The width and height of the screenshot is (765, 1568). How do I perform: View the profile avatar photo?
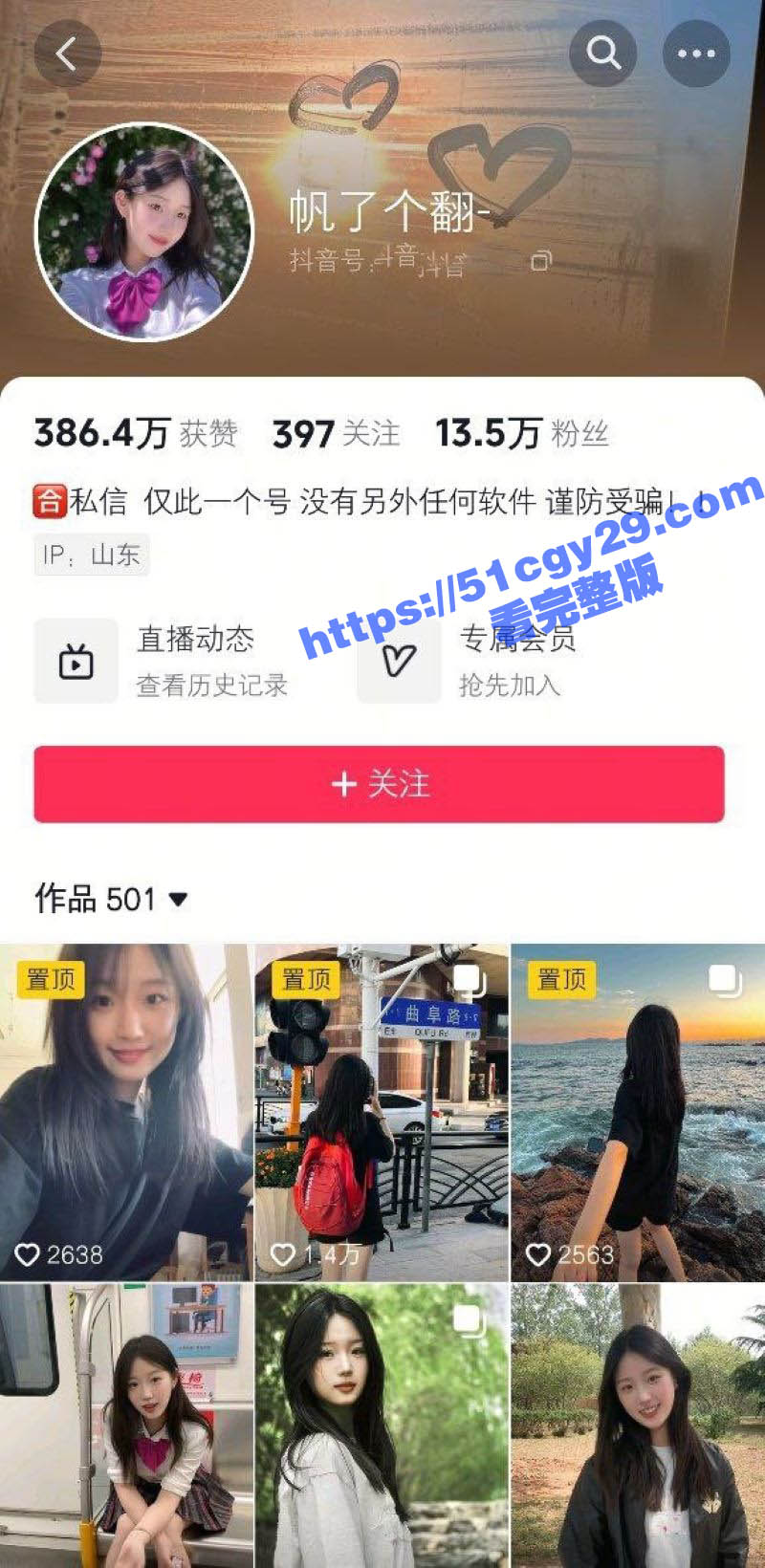(144, 232)
